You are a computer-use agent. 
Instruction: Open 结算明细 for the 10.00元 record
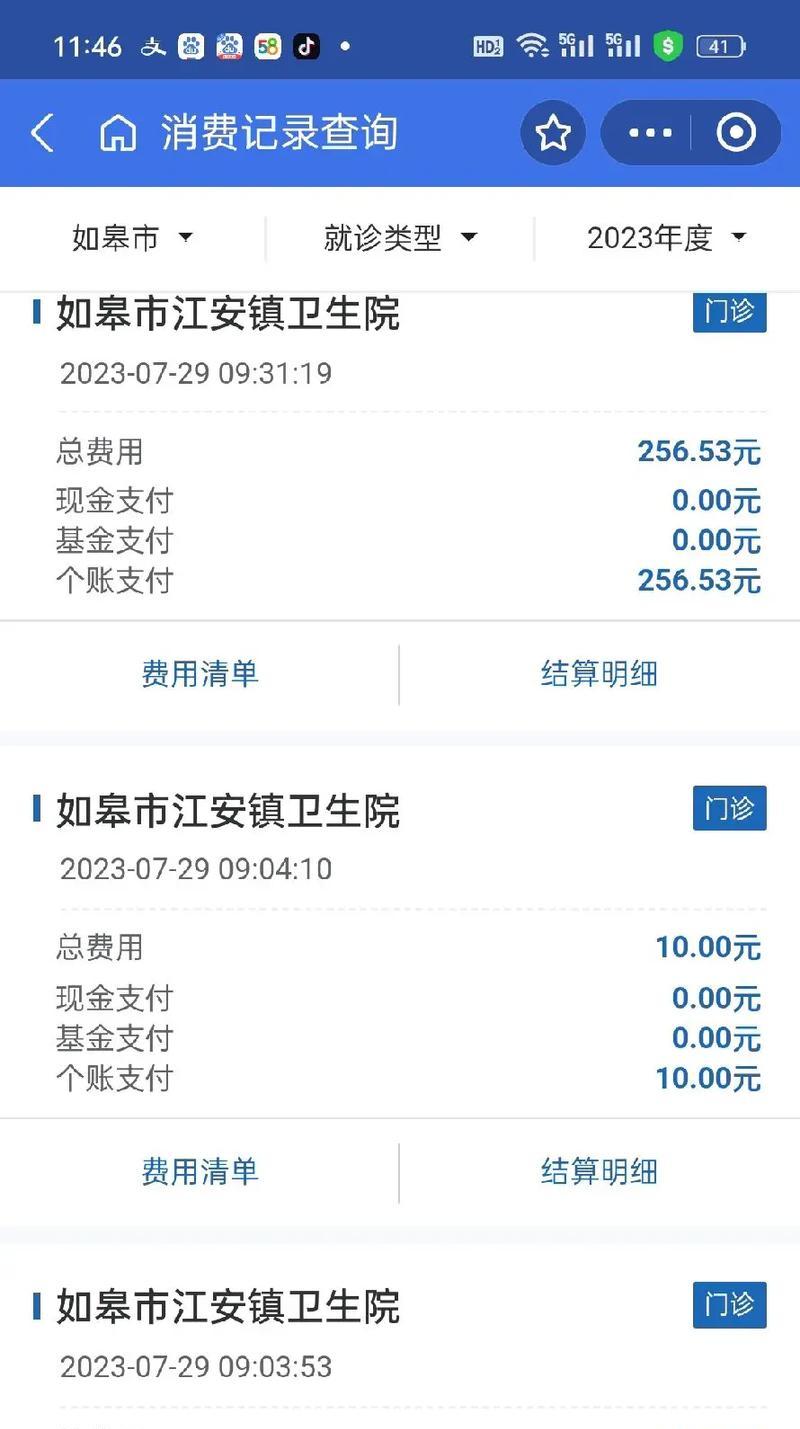point(599,1171)
